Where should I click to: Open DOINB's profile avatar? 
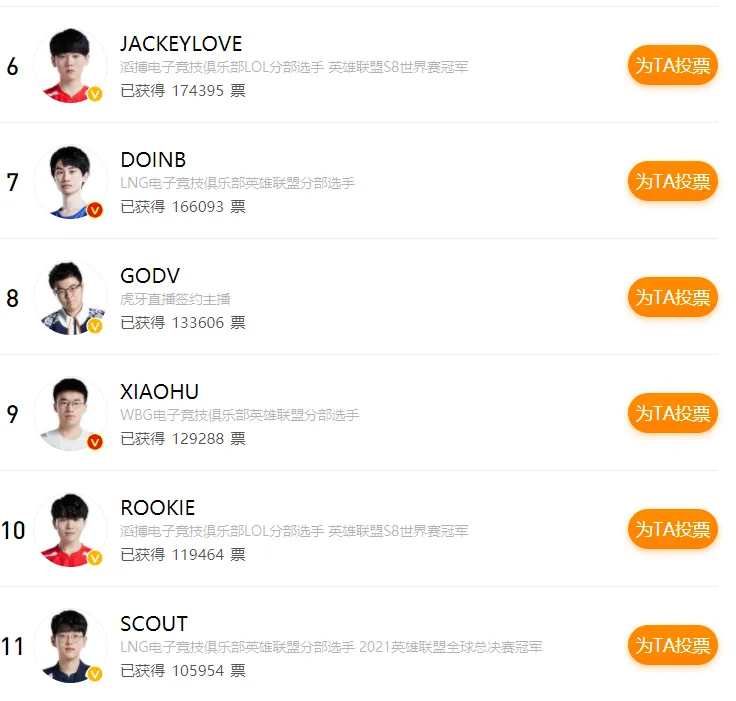pos(70,182)
